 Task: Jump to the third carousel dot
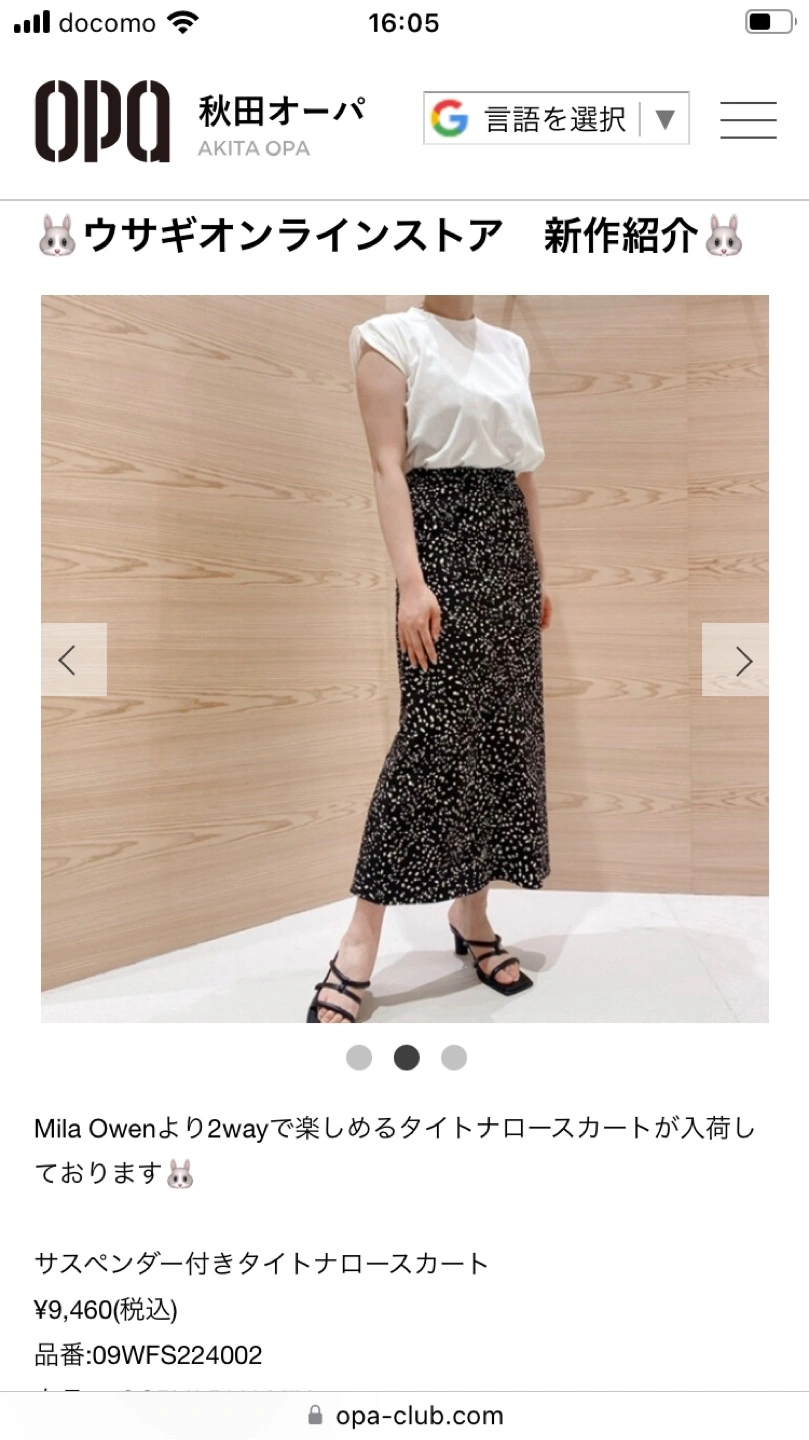pos(454,1057)
